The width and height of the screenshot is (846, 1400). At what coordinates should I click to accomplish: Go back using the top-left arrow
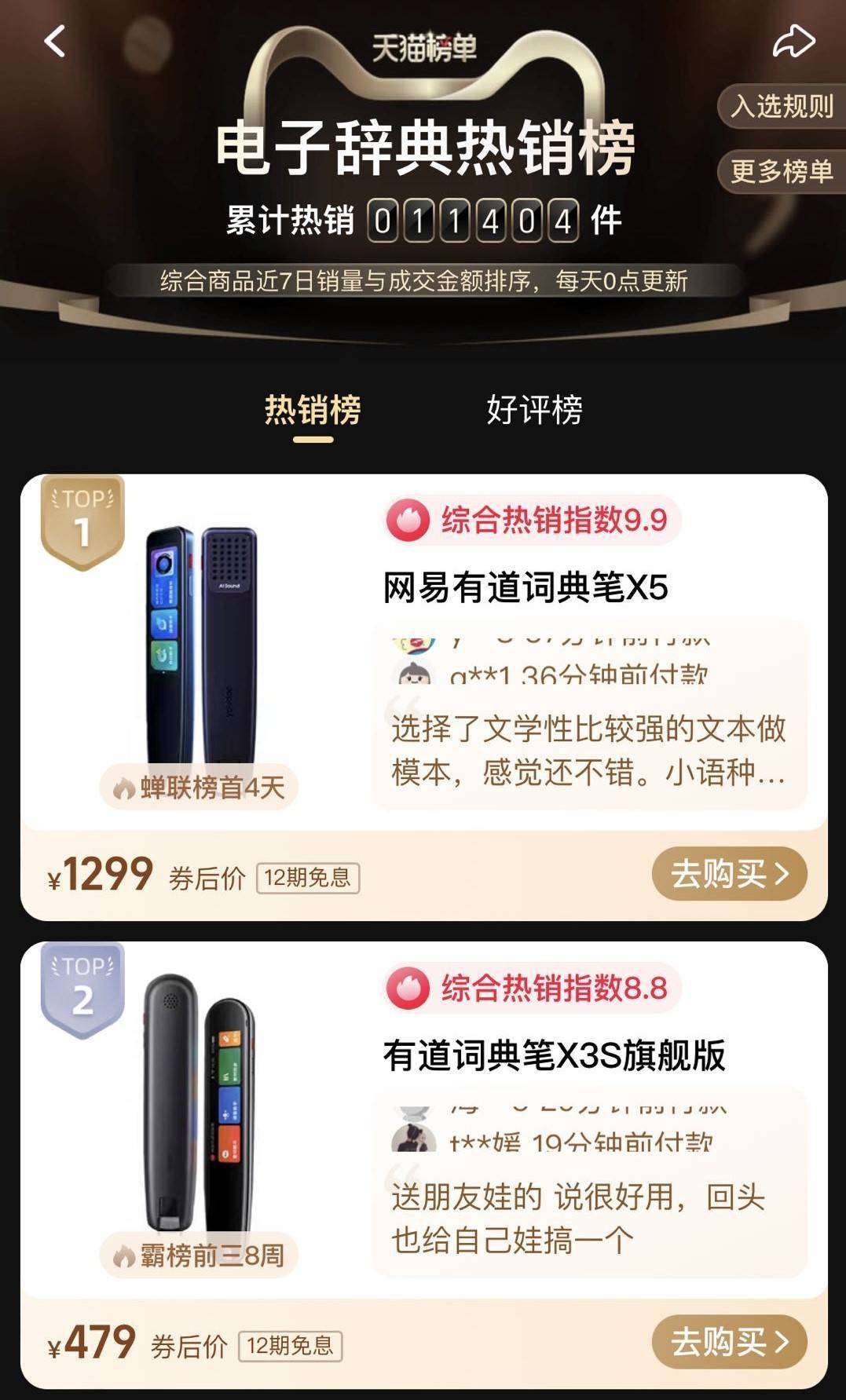[55, 42]
